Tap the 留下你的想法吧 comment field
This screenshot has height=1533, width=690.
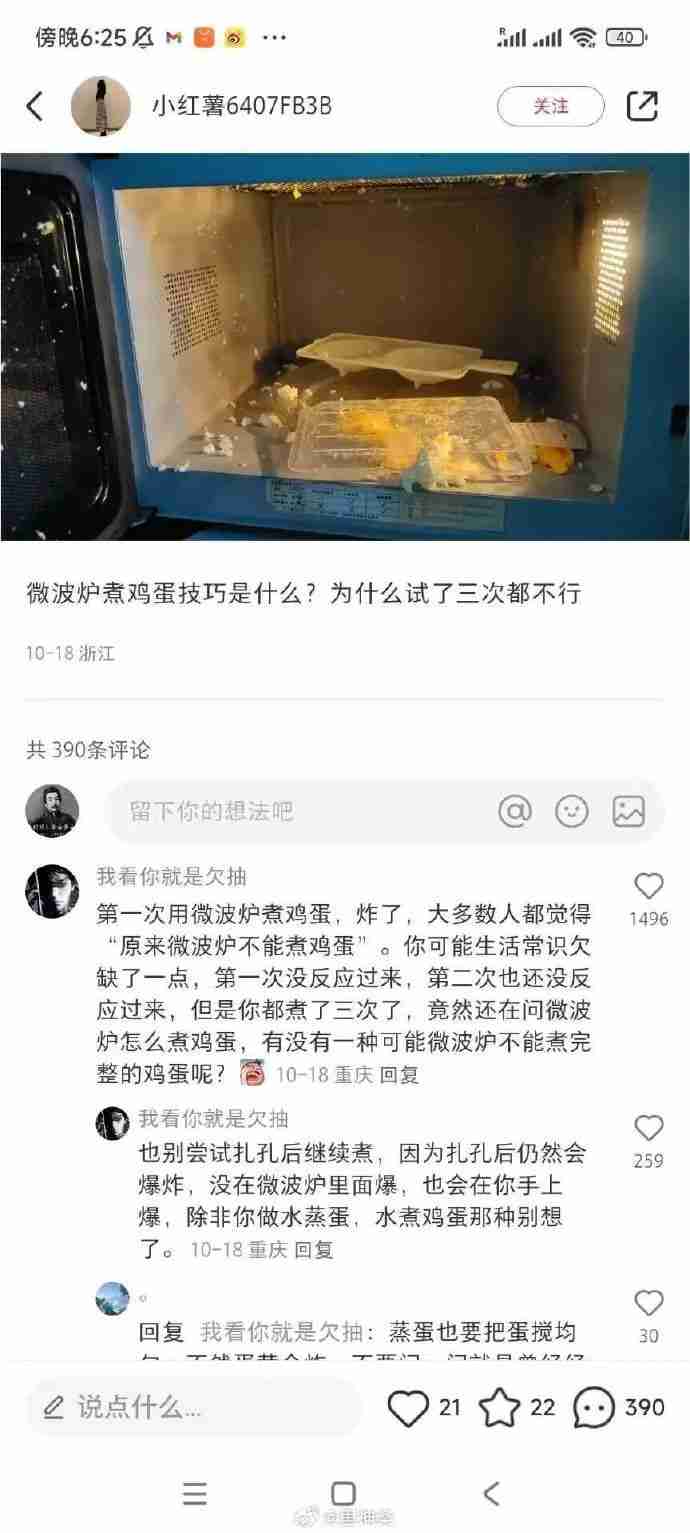pyautogui.click(x=300, y=811)
